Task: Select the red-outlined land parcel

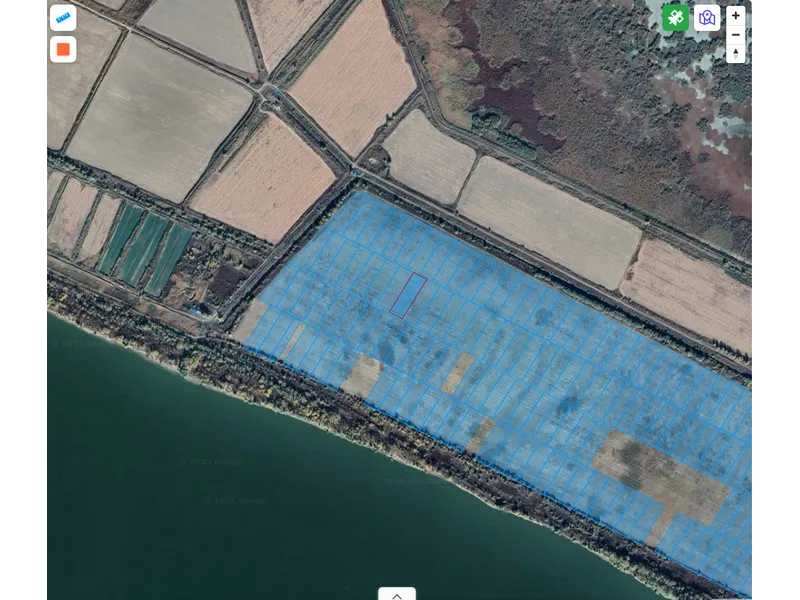Action: (x=407, y=295)
